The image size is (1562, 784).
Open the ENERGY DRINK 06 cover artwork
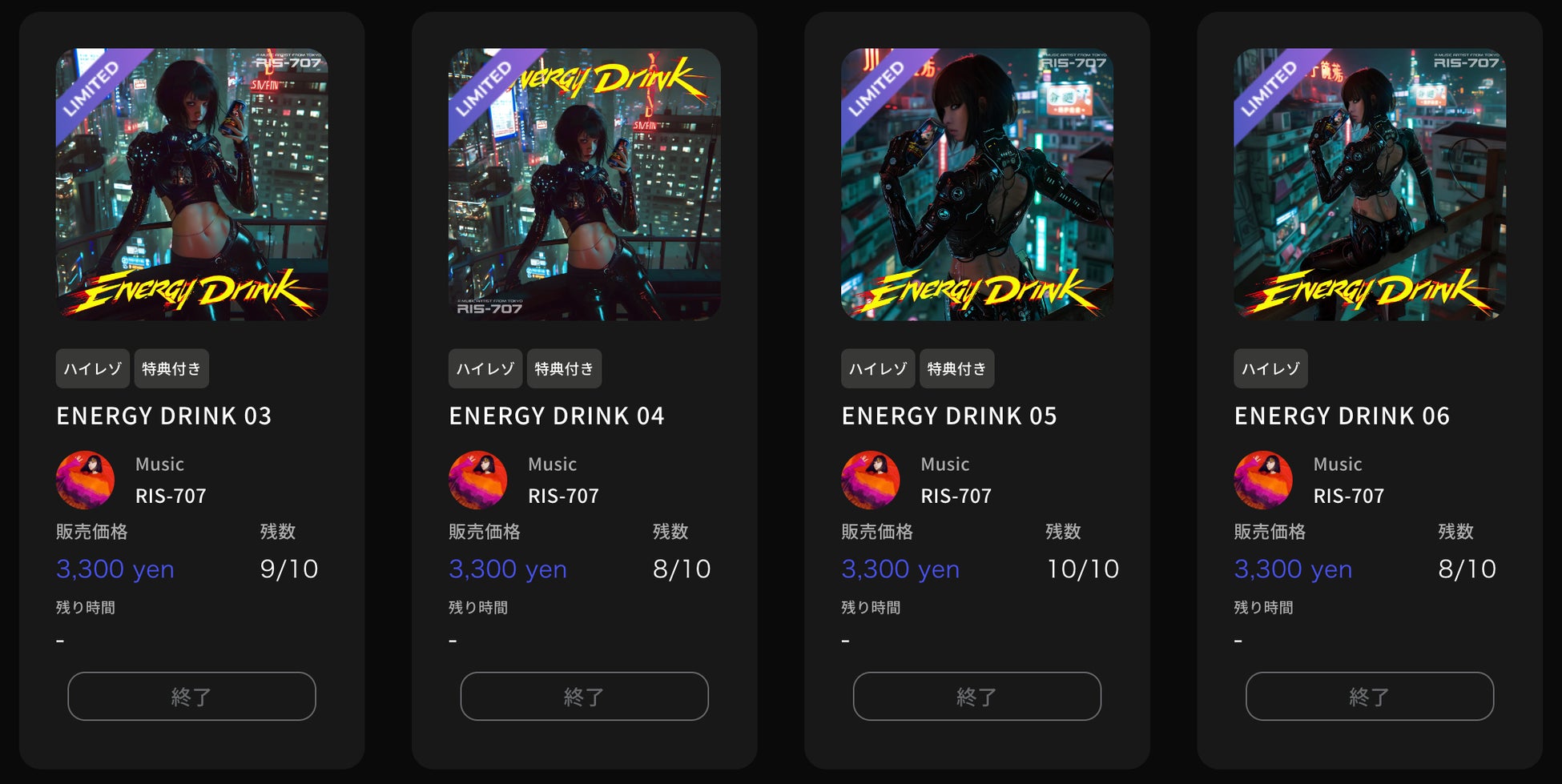[1369, 184]
